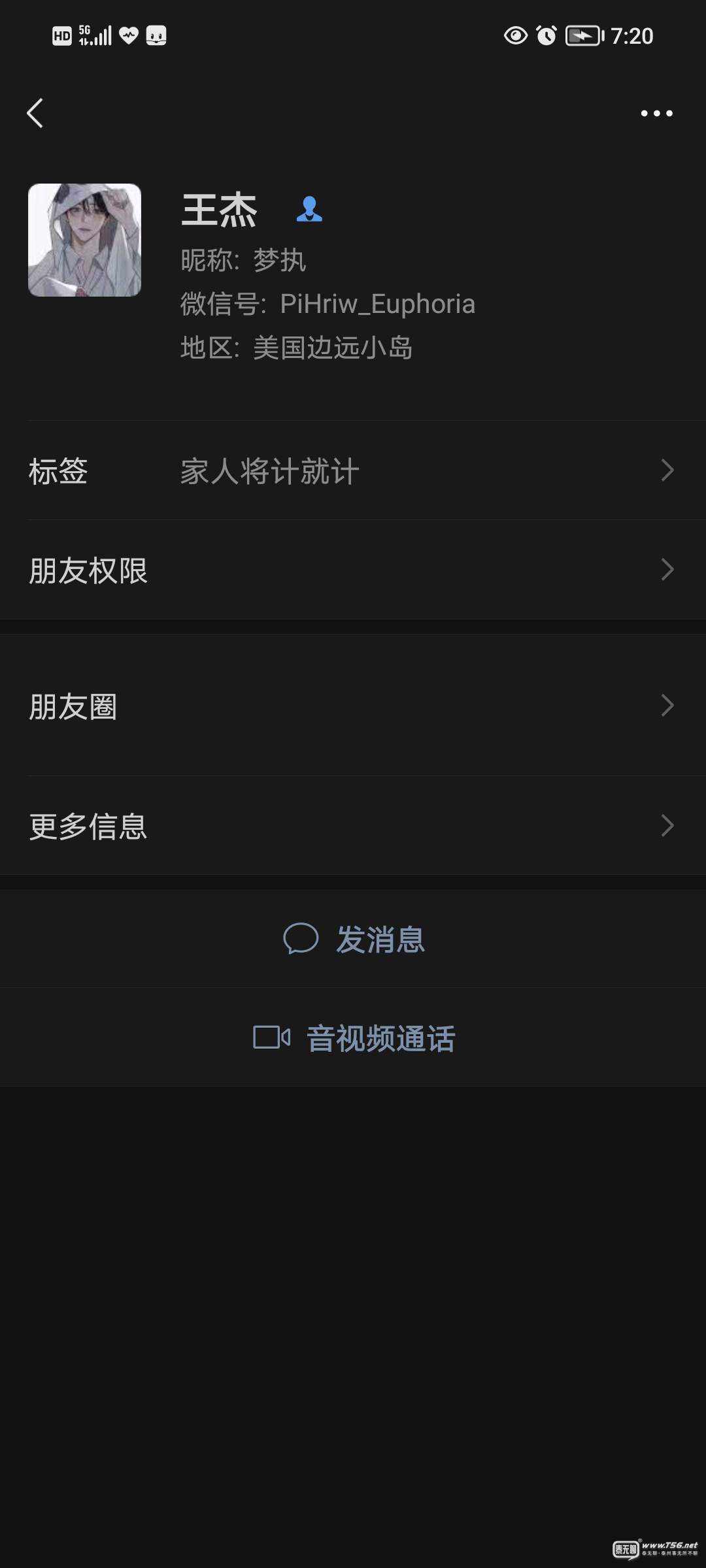The width and height of the screenshot is (706, 1568).
Task: Open the 标签 row
Action: (x=353, y=471)
